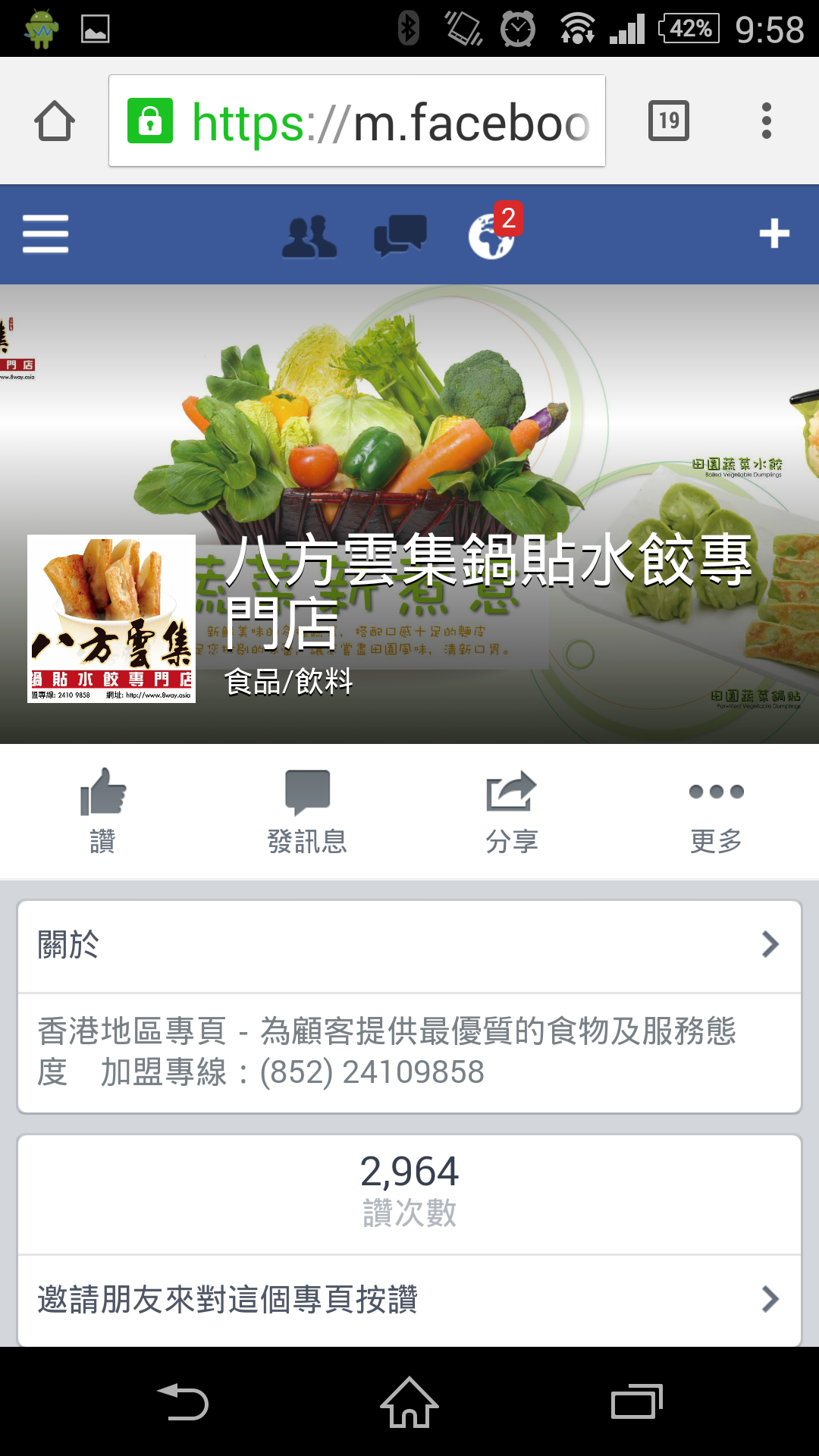
Task: Send a message via 發訊息
Action: coord(307,811)
